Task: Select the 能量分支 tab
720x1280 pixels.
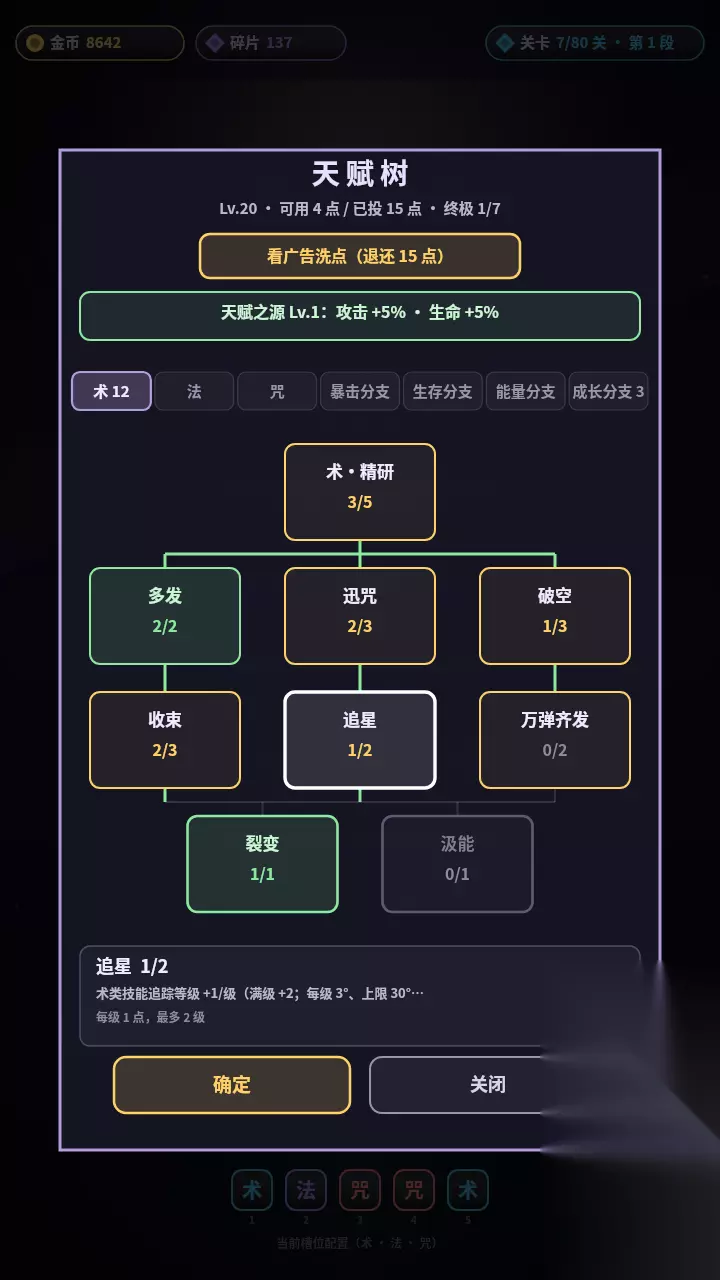Action: pyautogui.click(x=526, y=391)
